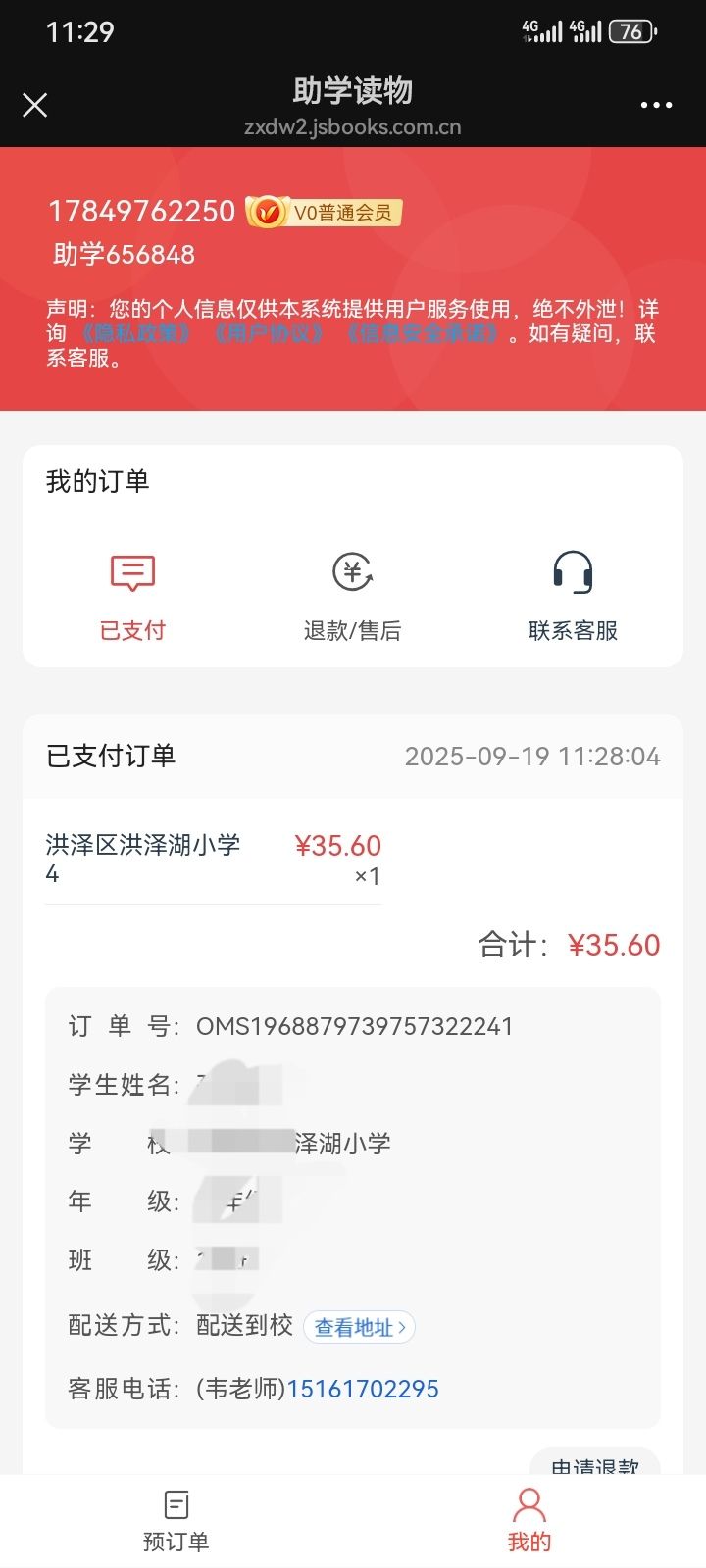Switch to the 预订单 tab
Screen dimensions: 706x1568
pyautogui.click(x=176, y=1522)
